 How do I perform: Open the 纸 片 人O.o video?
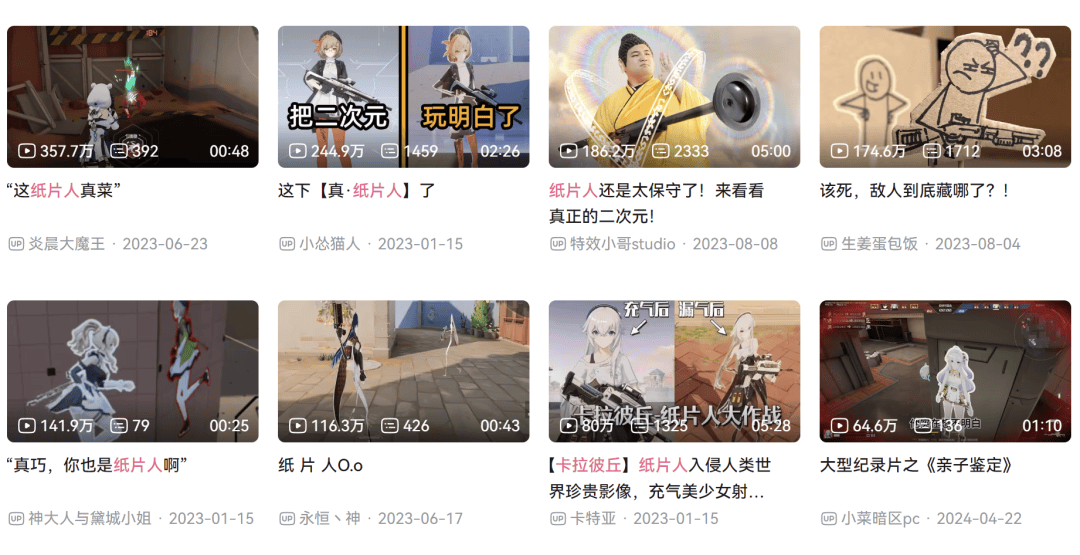tap(403, 371)
